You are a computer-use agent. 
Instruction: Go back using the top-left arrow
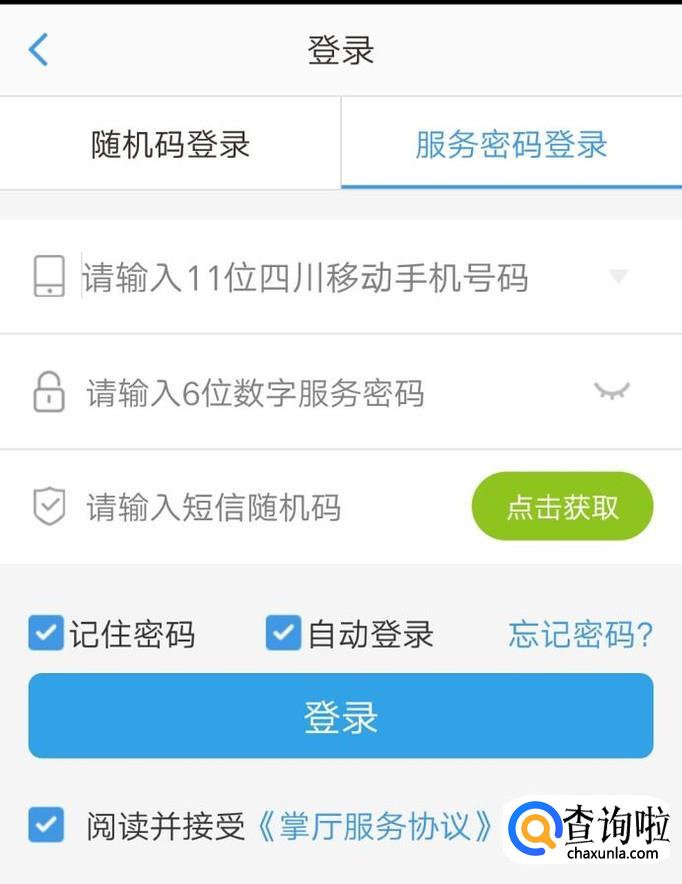pos(38,50)
